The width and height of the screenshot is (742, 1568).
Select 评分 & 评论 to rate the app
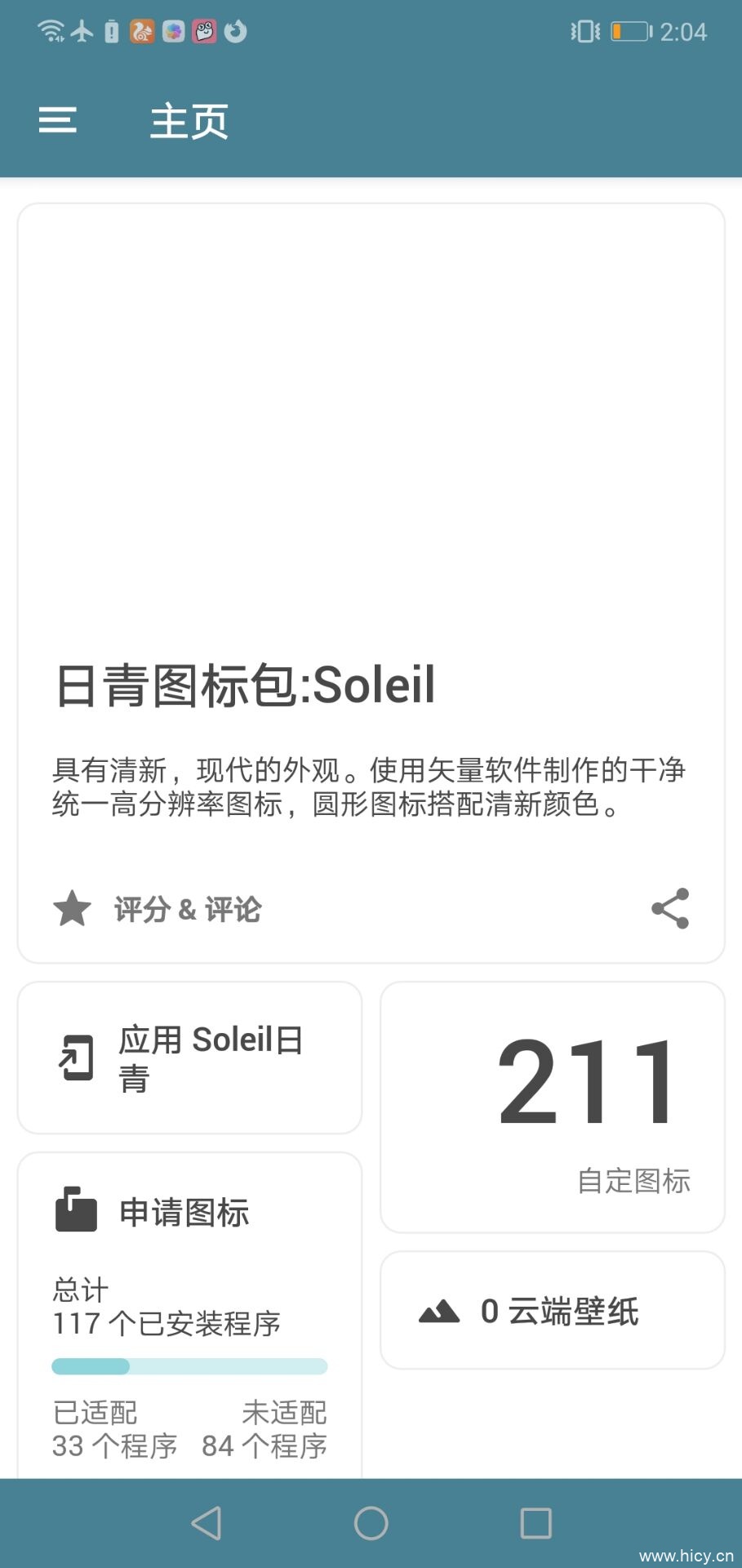(187, 909)
